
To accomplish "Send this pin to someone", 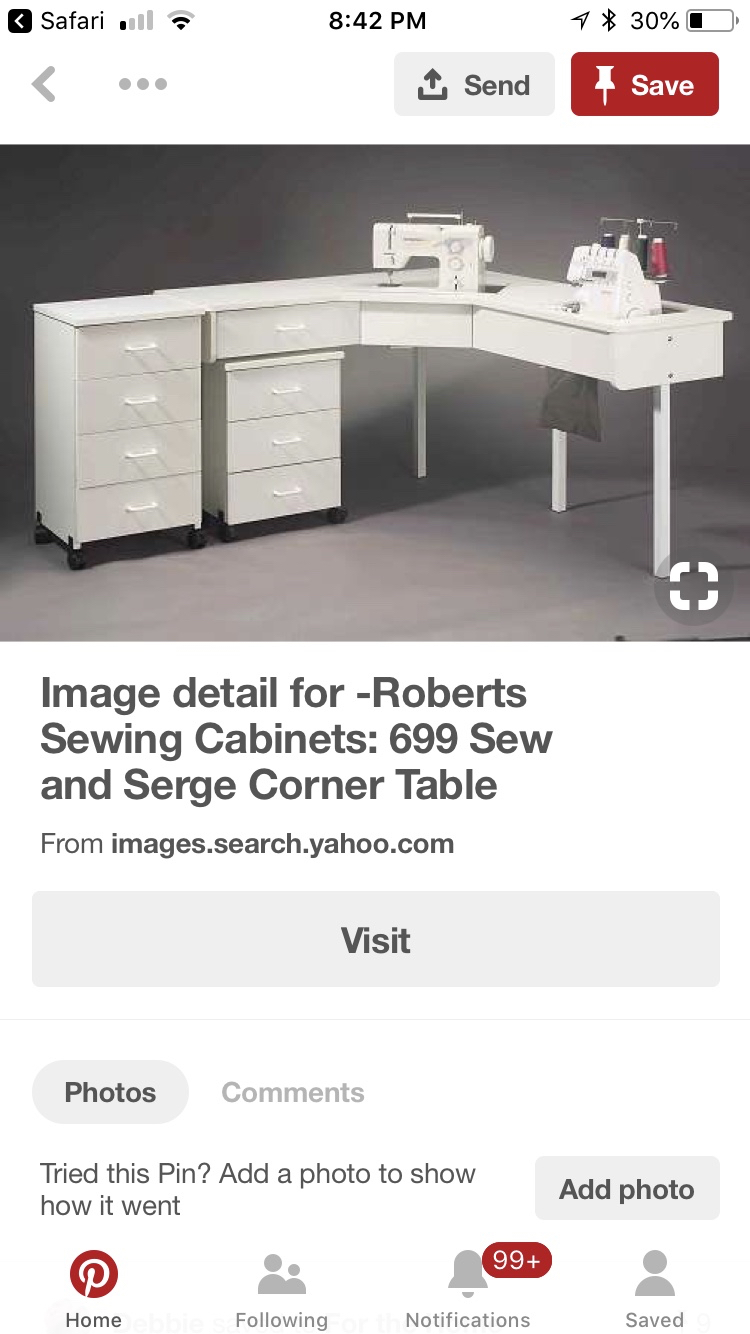I will [x=474, y=85].
